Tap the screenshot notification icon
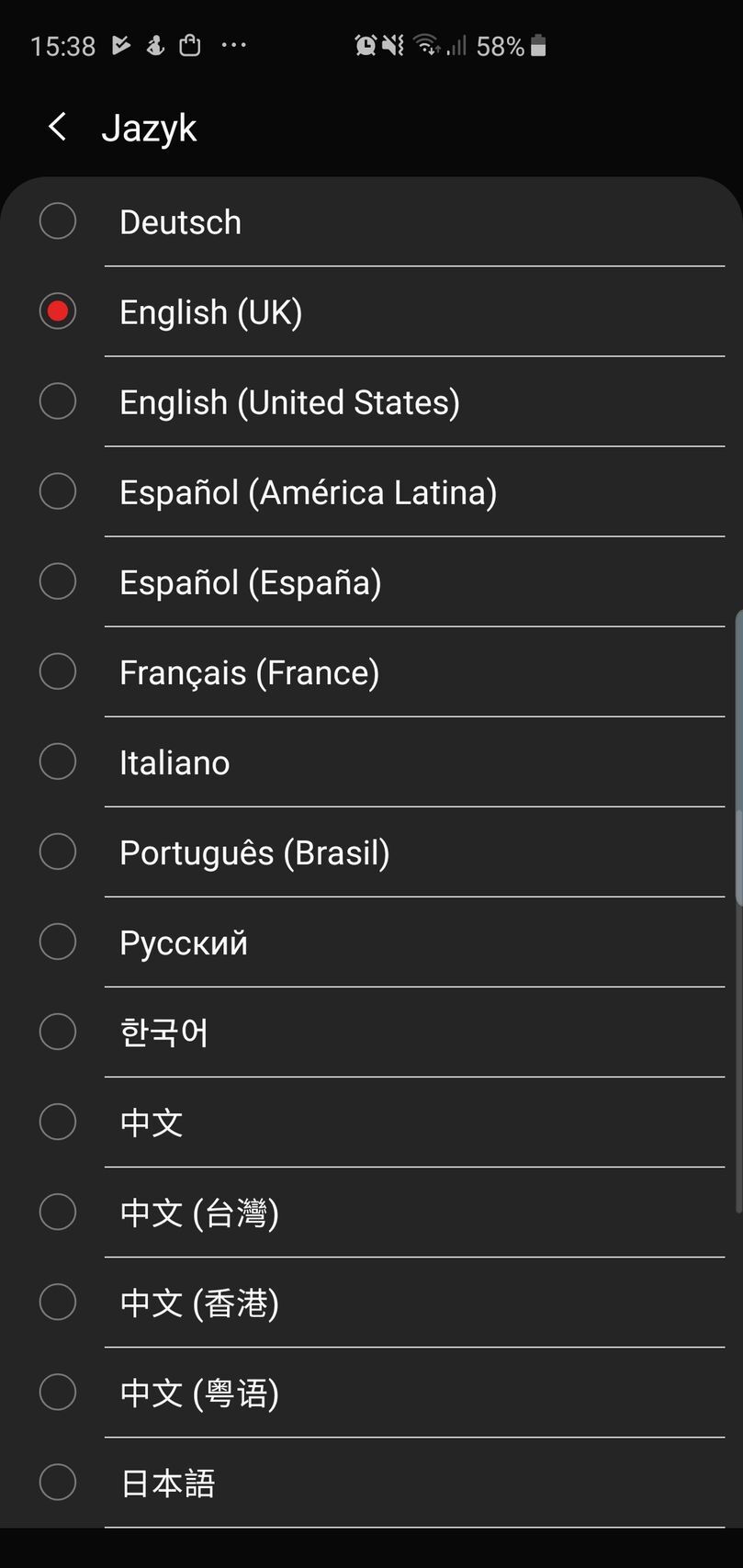743x1568 pixels. 190,44
